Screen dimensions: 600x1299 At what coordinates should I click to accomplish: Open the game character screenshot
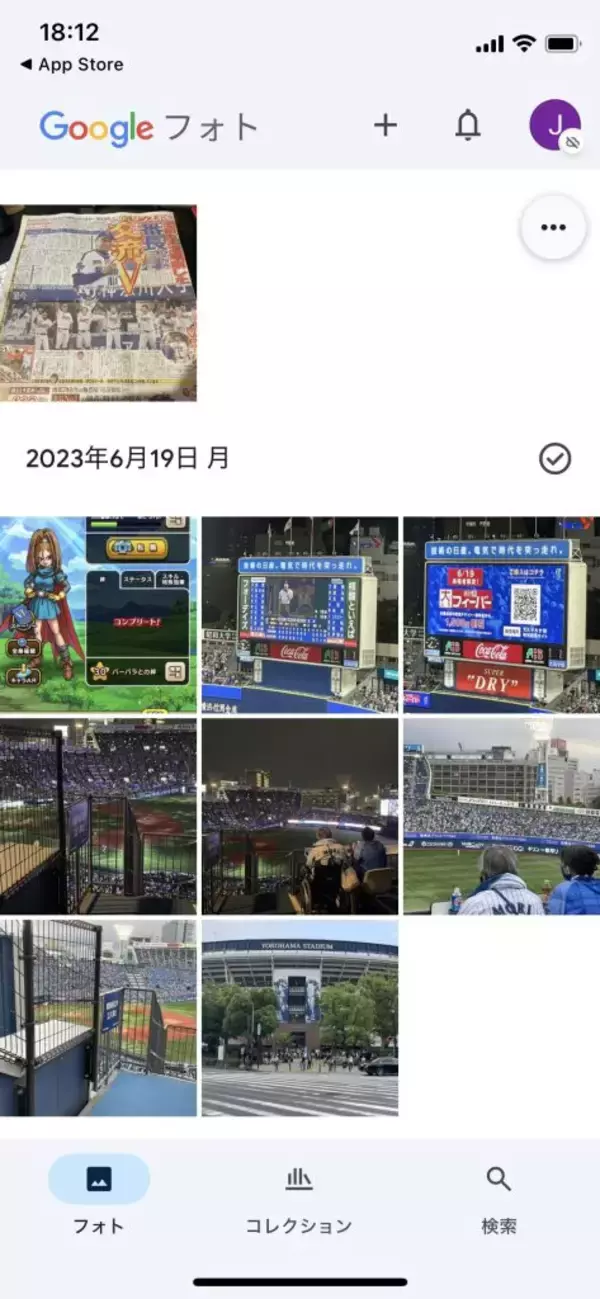[98, 614]
